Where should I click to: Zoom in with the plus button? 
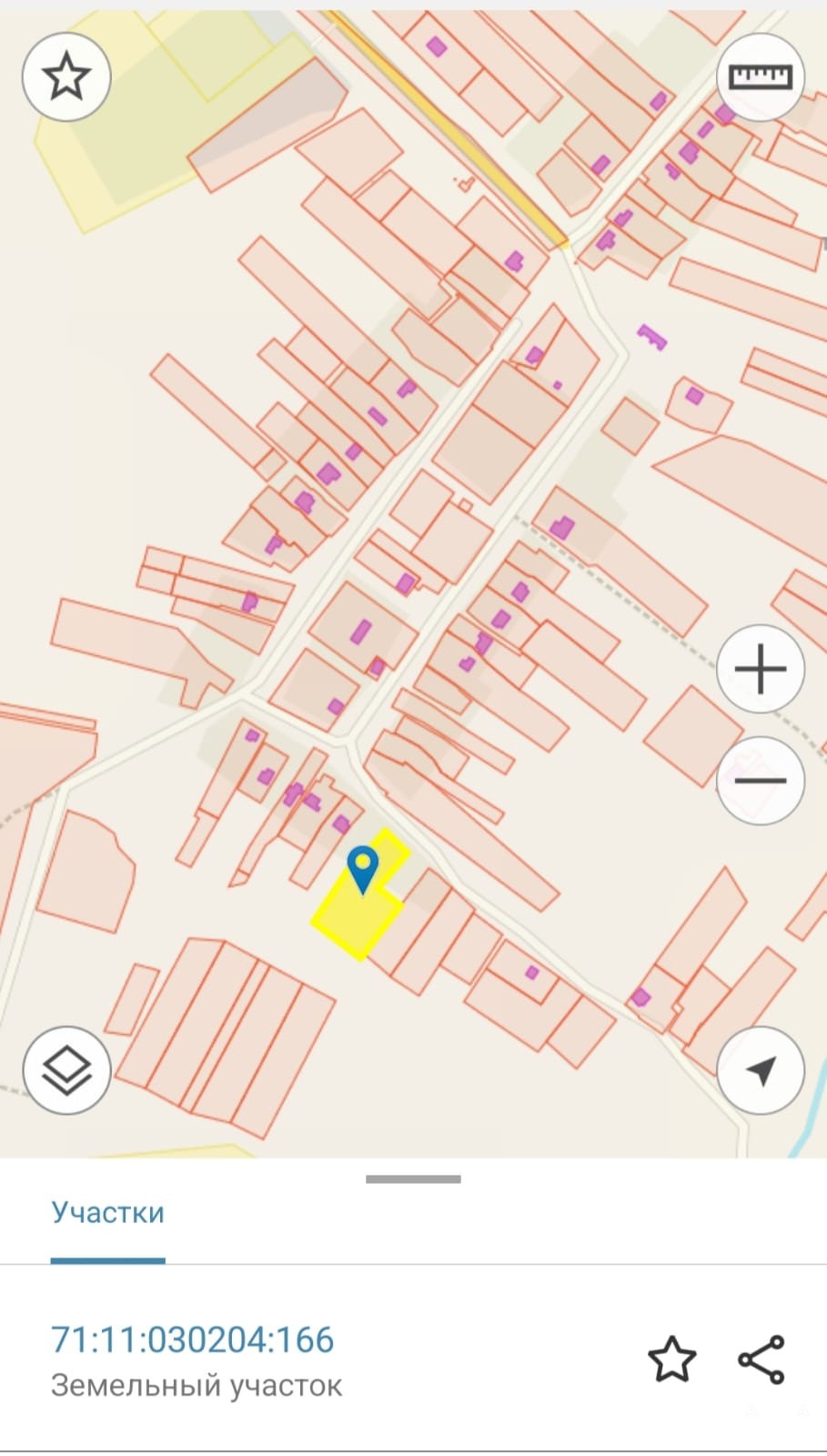click(761, 670)
